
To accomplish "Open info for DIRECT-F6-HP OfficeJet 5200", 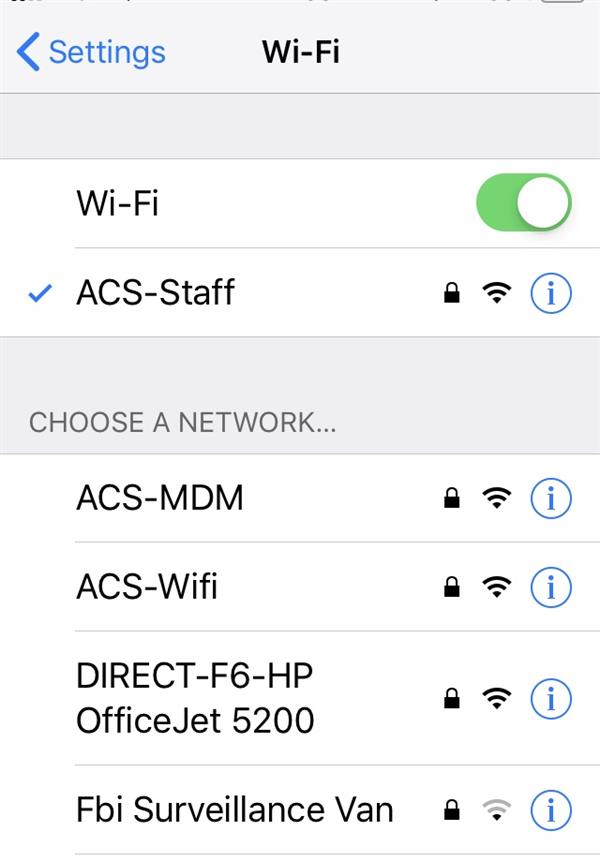I will (x=550, y=699).
